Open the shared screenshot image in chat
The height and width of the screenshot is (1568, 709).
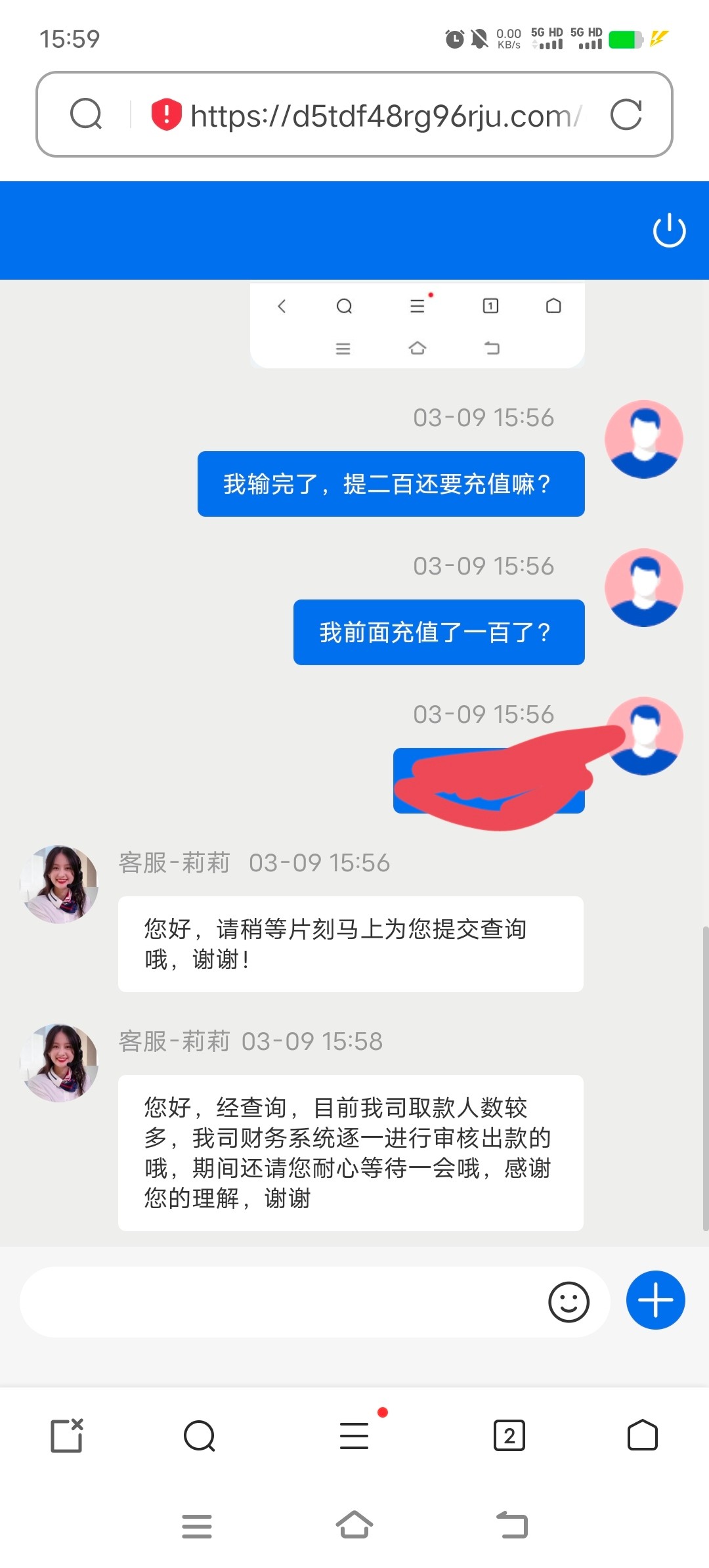(x=417, y=326)
